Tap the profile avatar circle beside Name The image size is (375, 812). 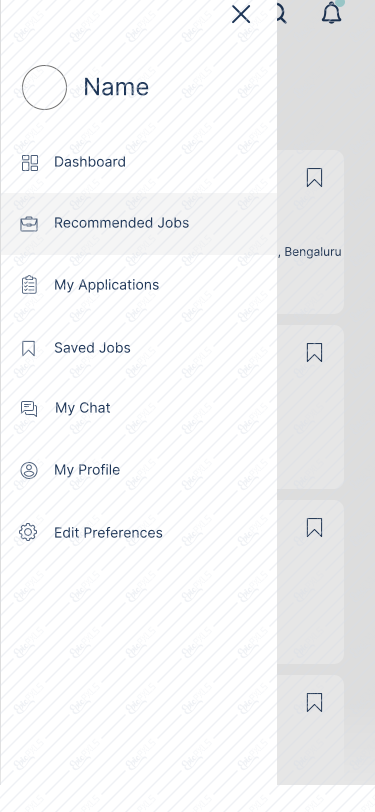45,88
